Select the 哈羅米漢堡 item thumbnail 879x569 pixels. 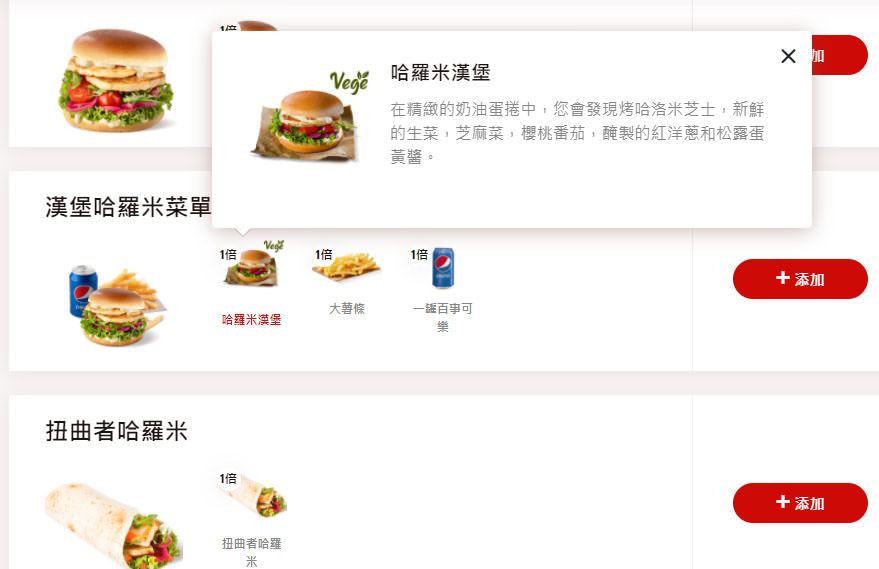tap(252, 268)
